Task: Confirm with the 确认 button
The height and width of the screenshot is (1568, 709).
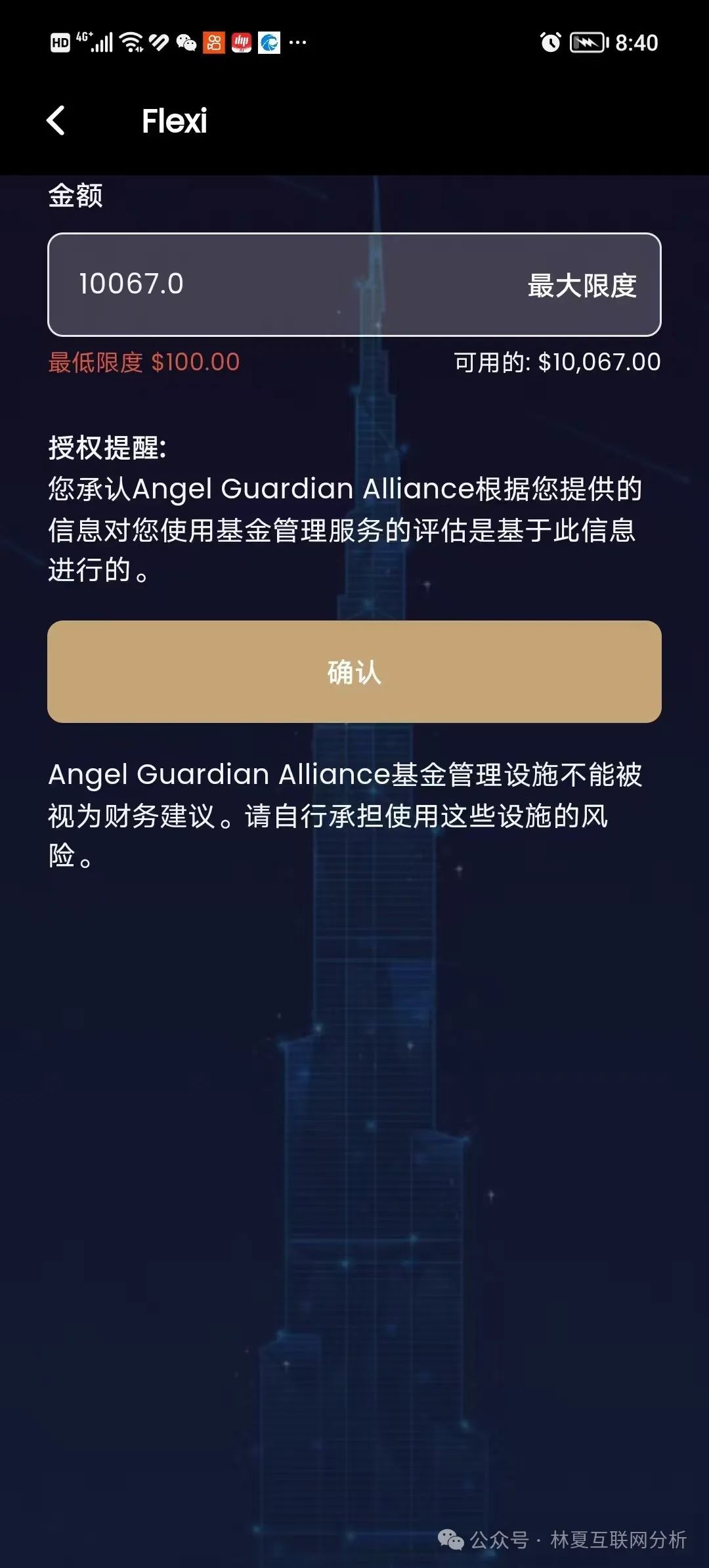Action: pyautogui.click(x=354, y=672)
